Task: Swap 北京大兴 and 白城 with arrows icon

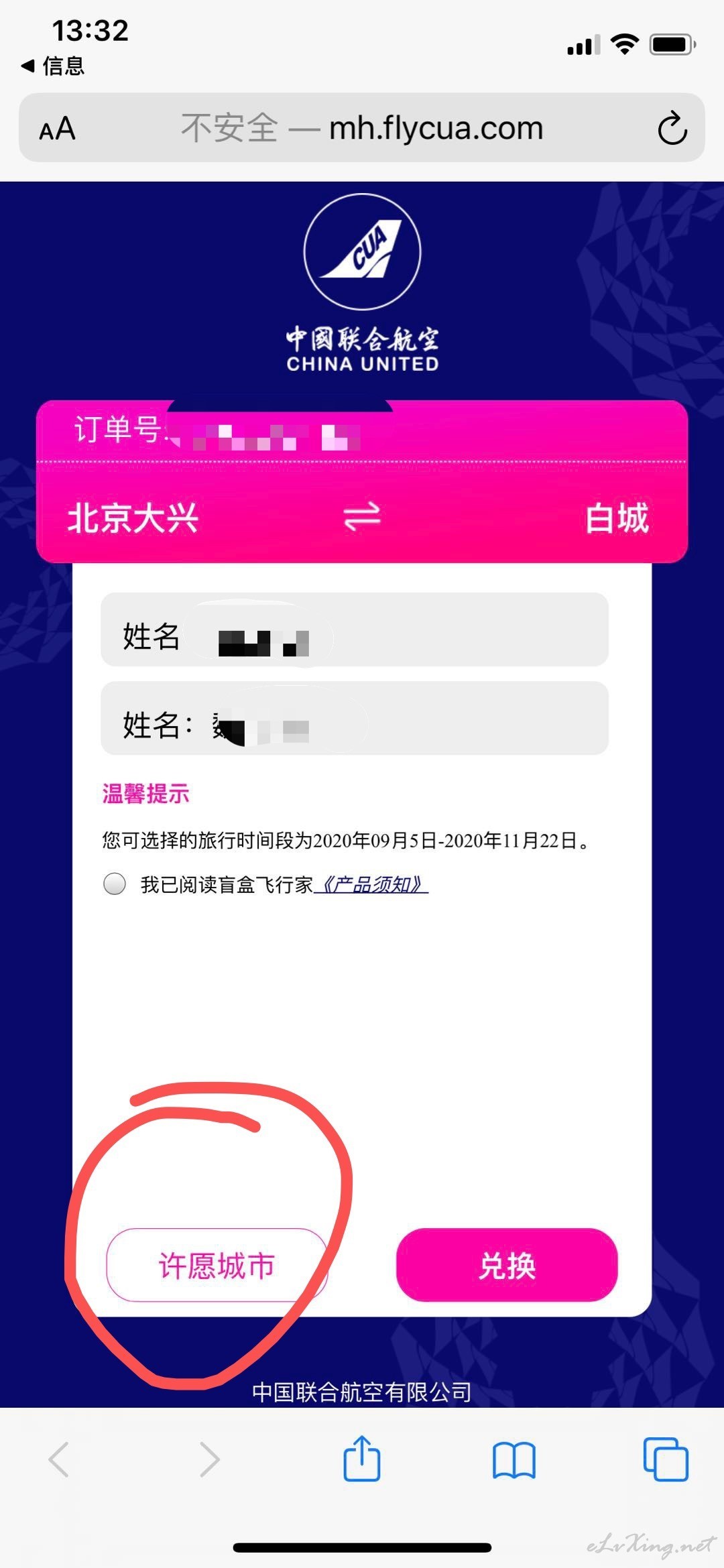Action: click(362, 517)
